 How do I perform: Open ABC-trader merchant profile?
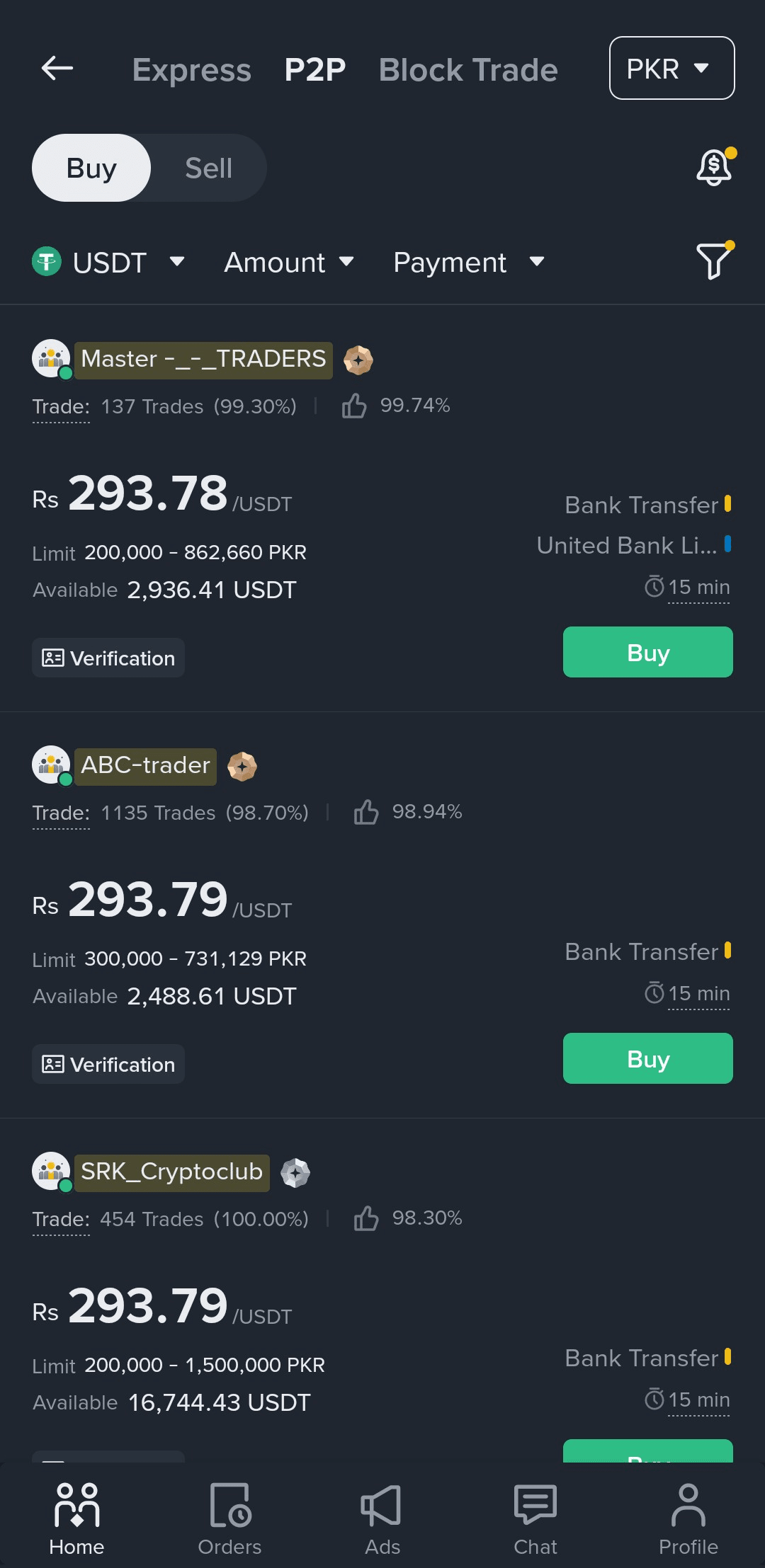[145, 766]
